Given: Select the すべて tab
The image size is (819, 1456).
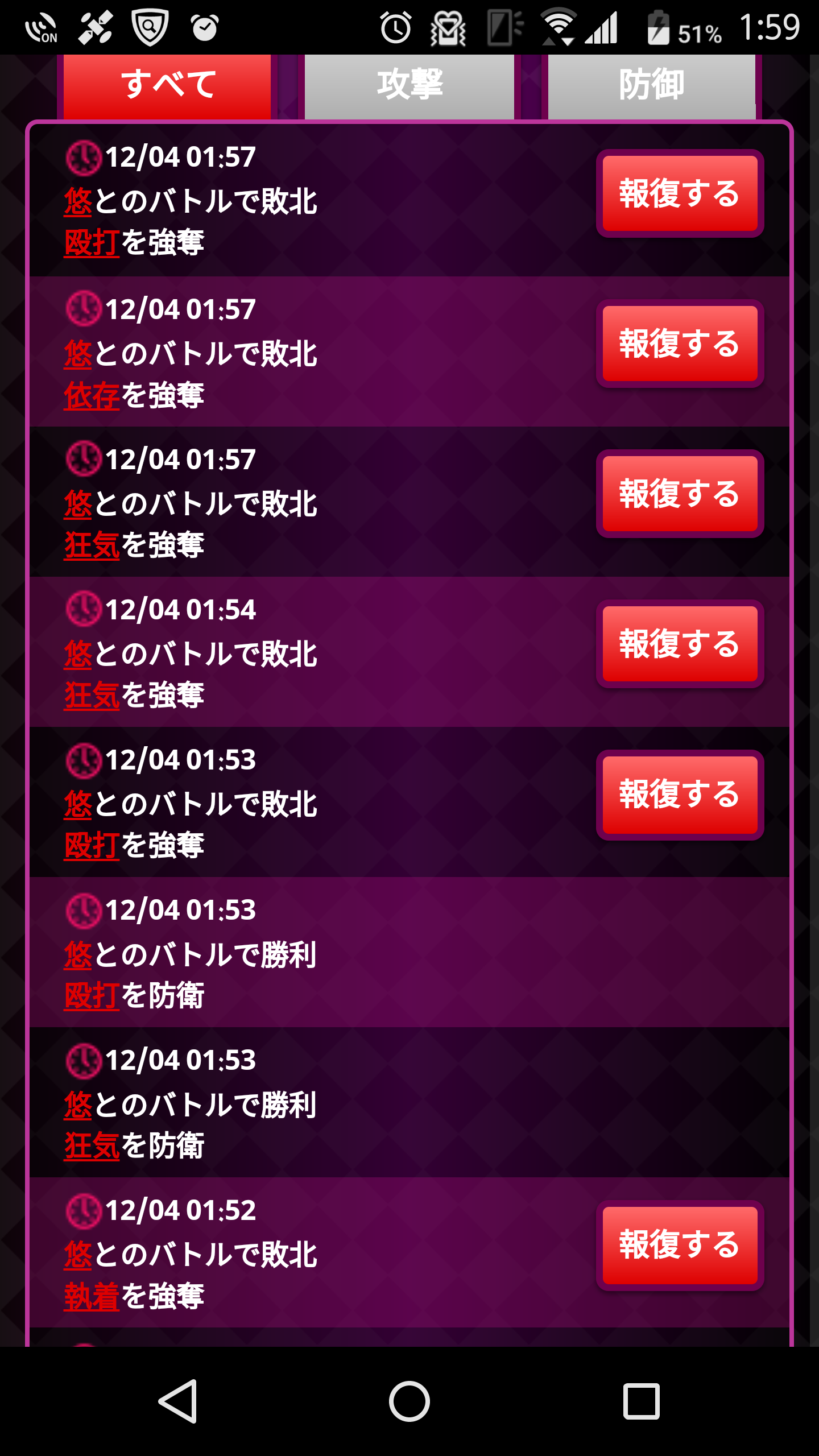Looking at the screenshot, I should pos(167,85).
